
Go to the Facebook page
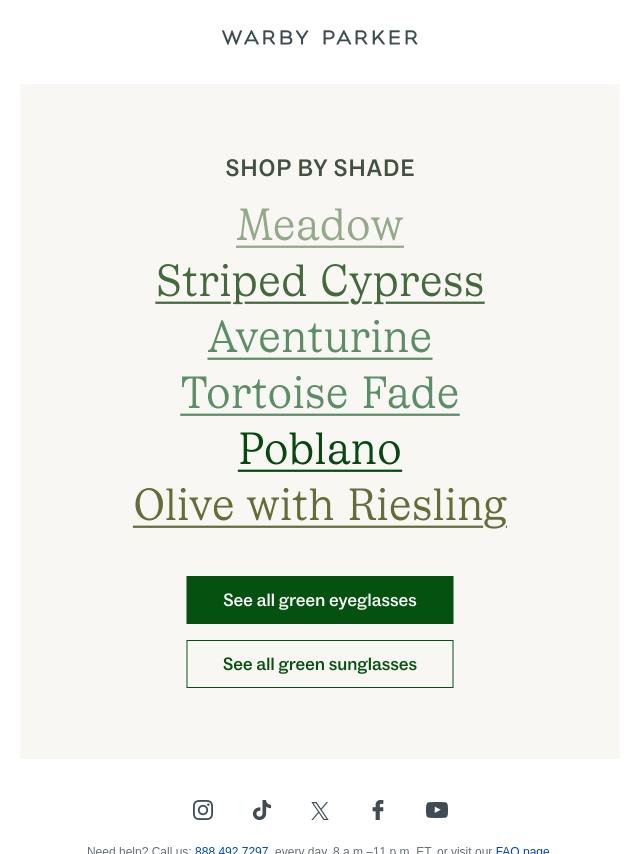click(378, 810)
